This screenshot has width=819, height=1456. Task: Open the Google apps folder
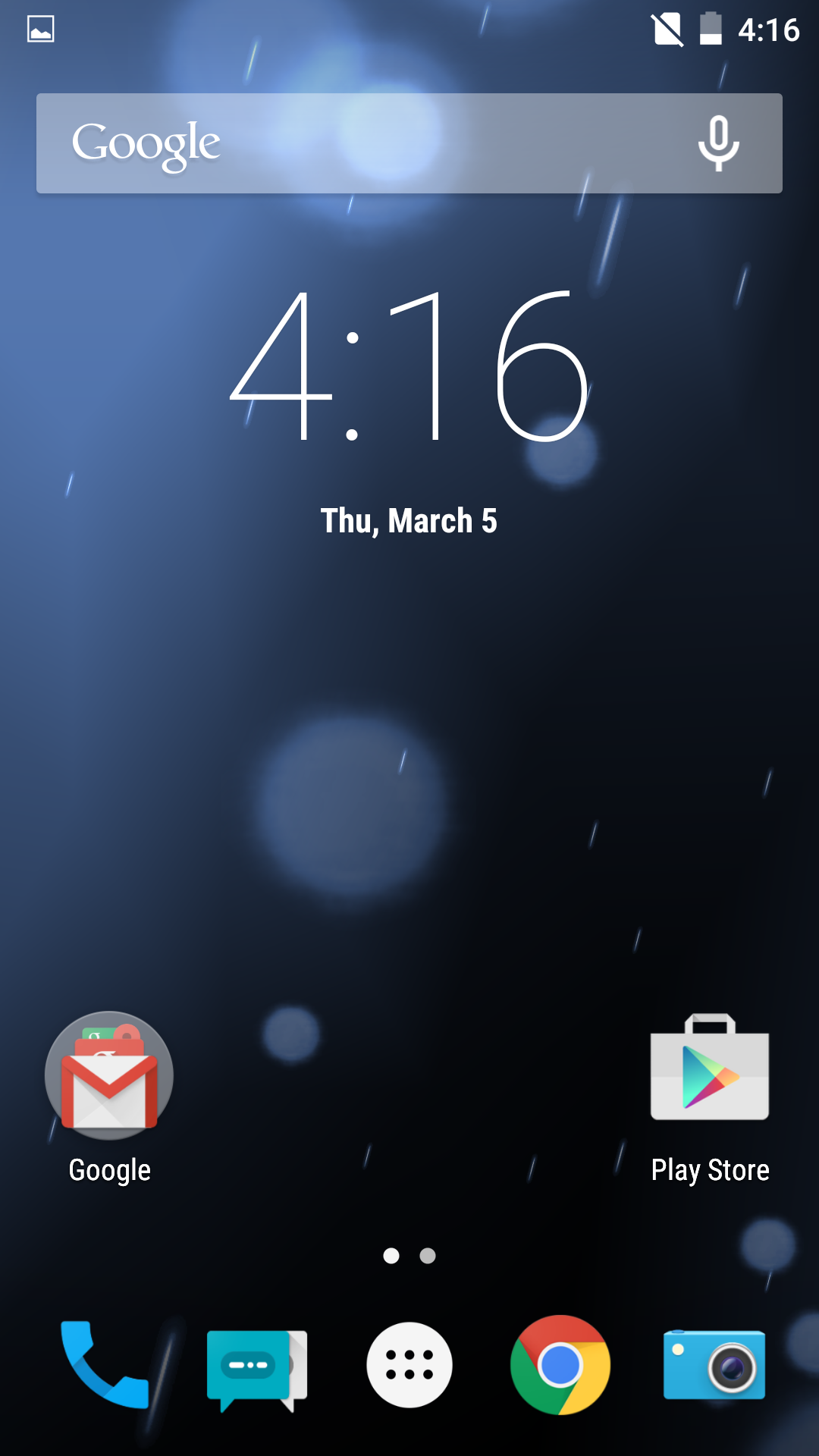tap(109, 1075)
